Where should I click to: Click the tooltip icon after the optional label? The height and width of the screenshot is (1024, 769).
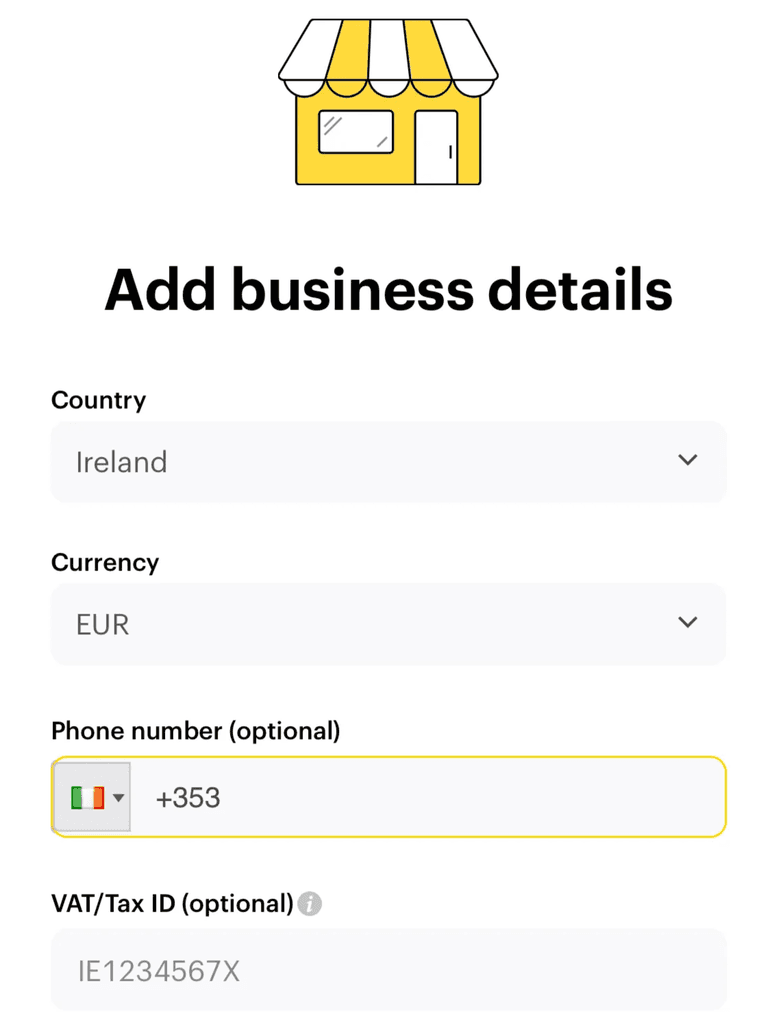click(x=310, y=904)
